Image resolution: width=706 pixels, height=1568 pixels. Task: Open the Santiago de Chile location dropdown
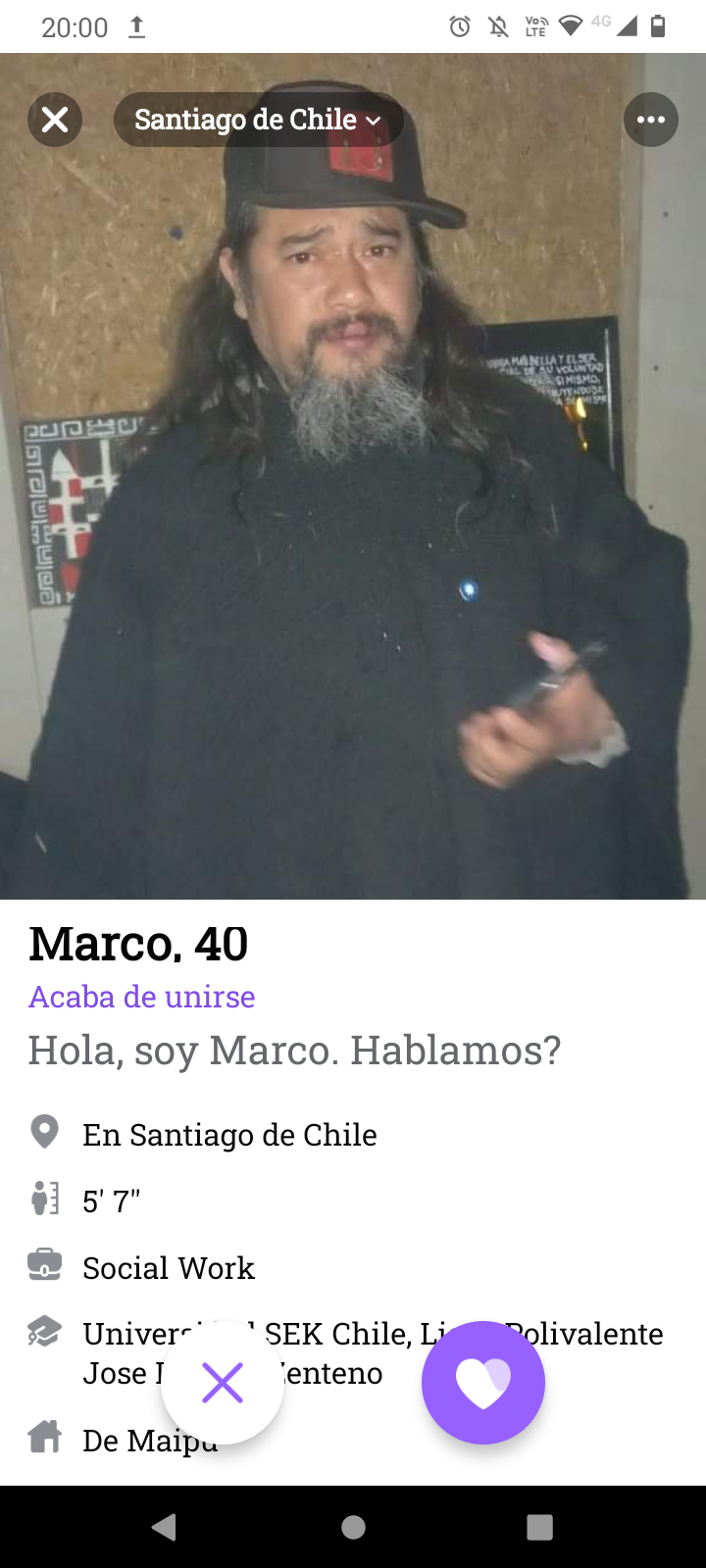pos(258,120)
